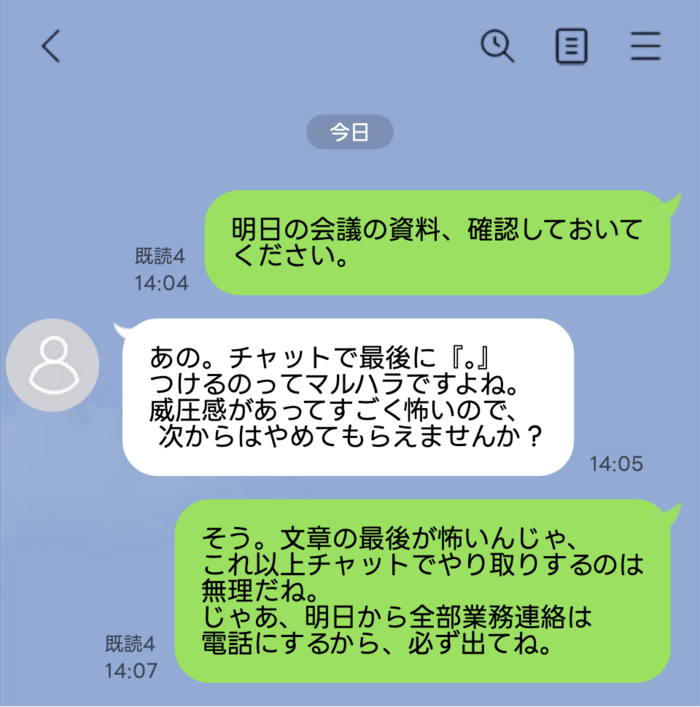Open the chat menu
This screenshot has width=700, height=707.
tap(645, 47)
